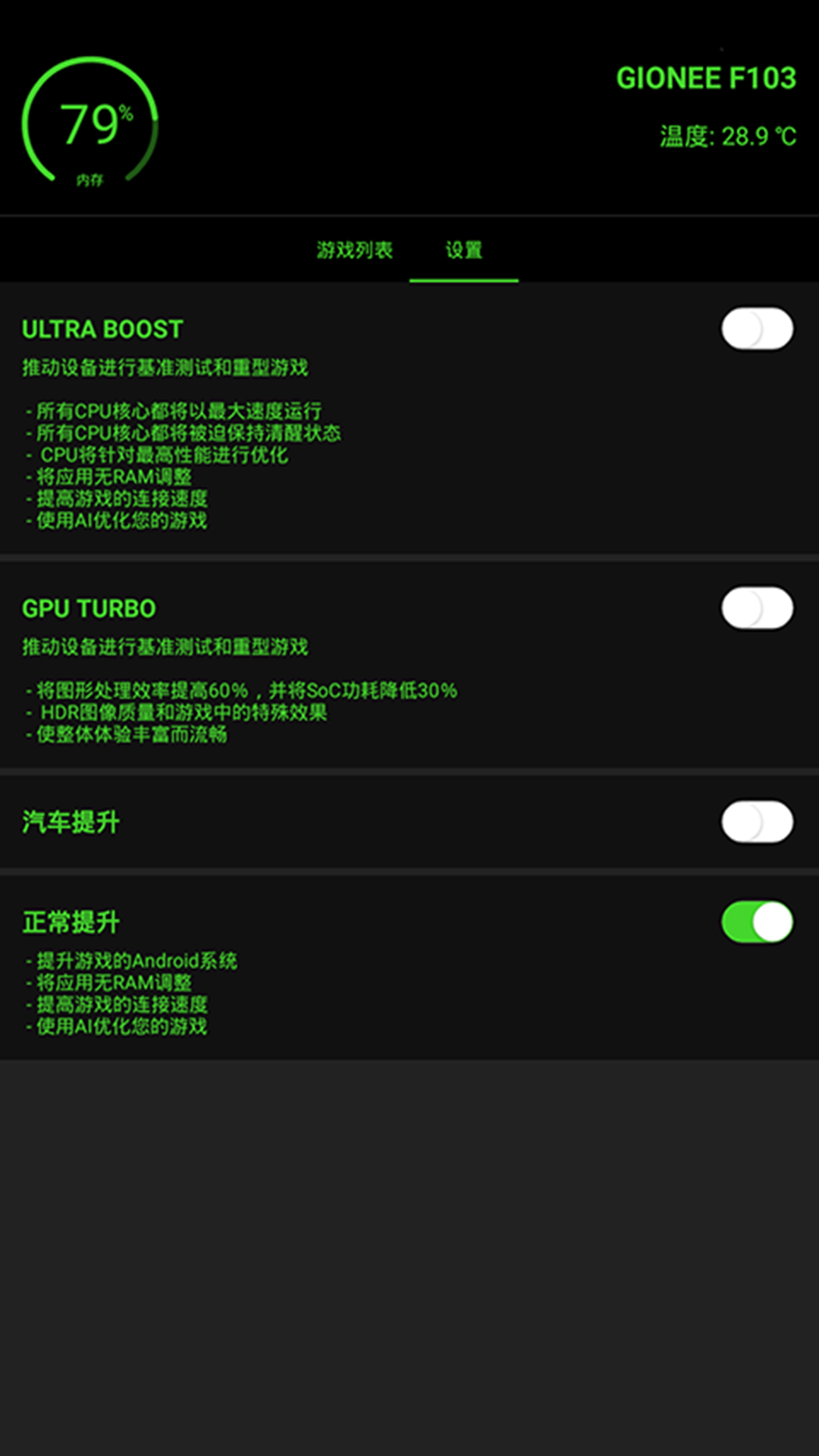Turn on GPU TURBO
This screenshot has width=819, height=1456.
757,608
